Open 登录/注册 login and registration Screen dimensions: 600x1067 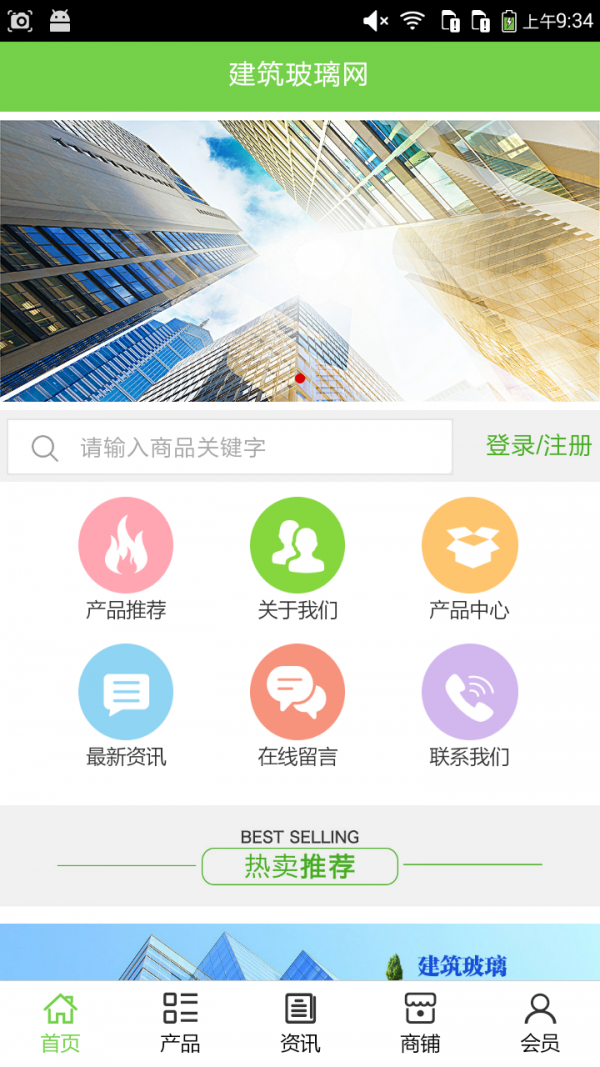point(538,446)
